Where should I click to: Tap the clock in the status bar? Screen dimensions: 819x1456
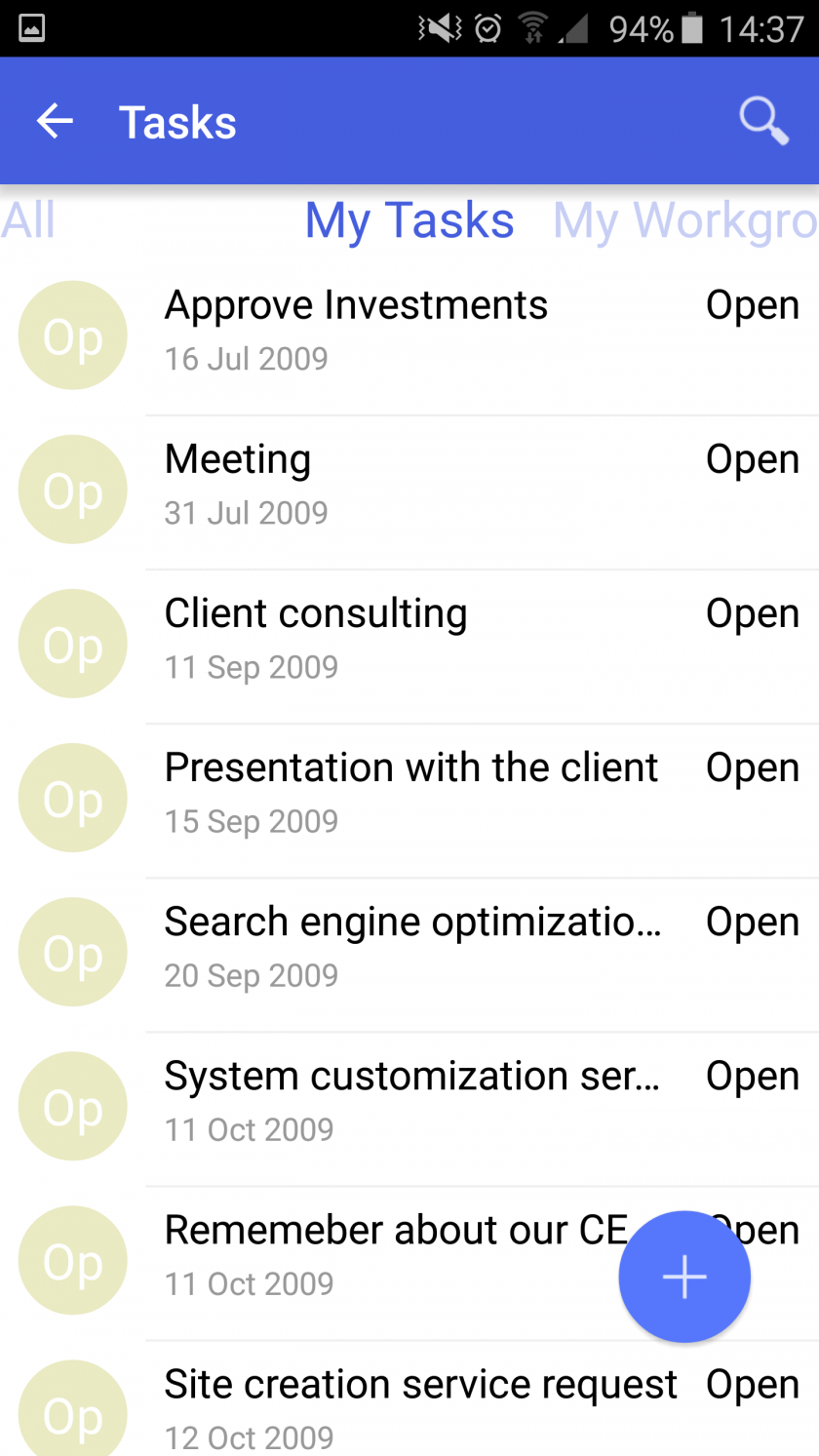[x=760, y=27]
